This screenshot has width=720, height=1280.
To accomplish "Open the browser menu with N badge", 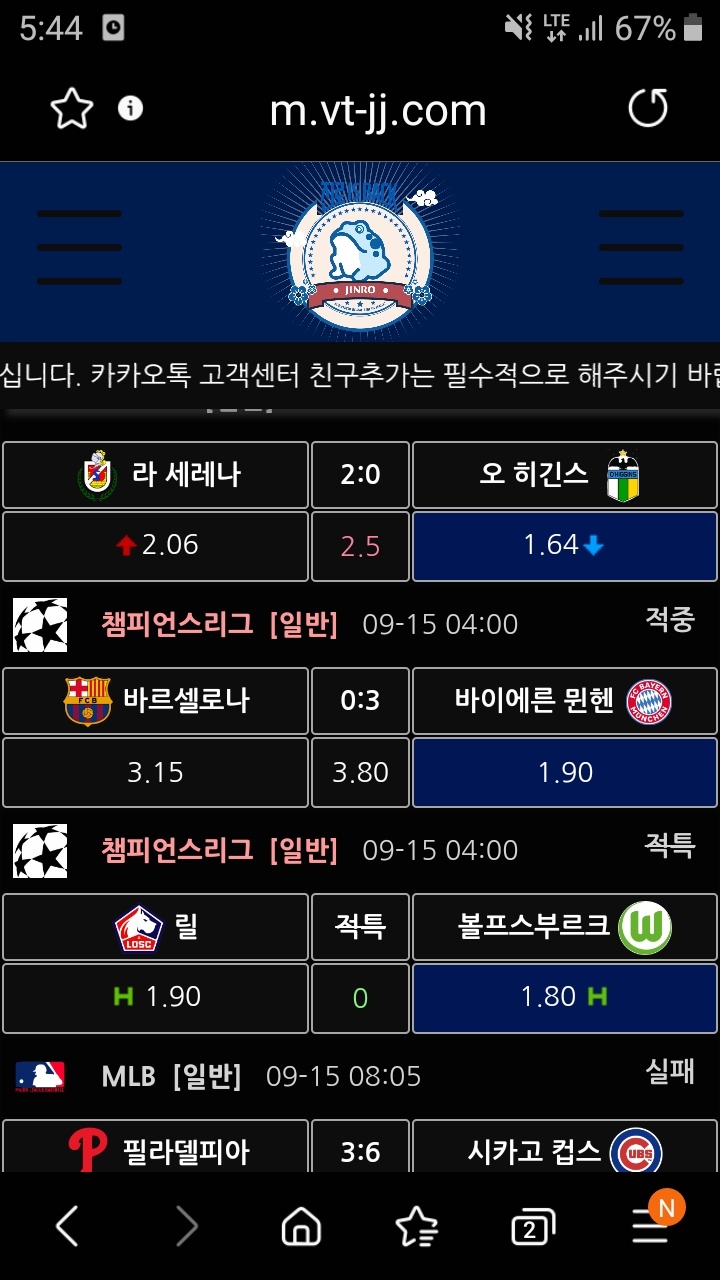I will [x=651, y=1224].
